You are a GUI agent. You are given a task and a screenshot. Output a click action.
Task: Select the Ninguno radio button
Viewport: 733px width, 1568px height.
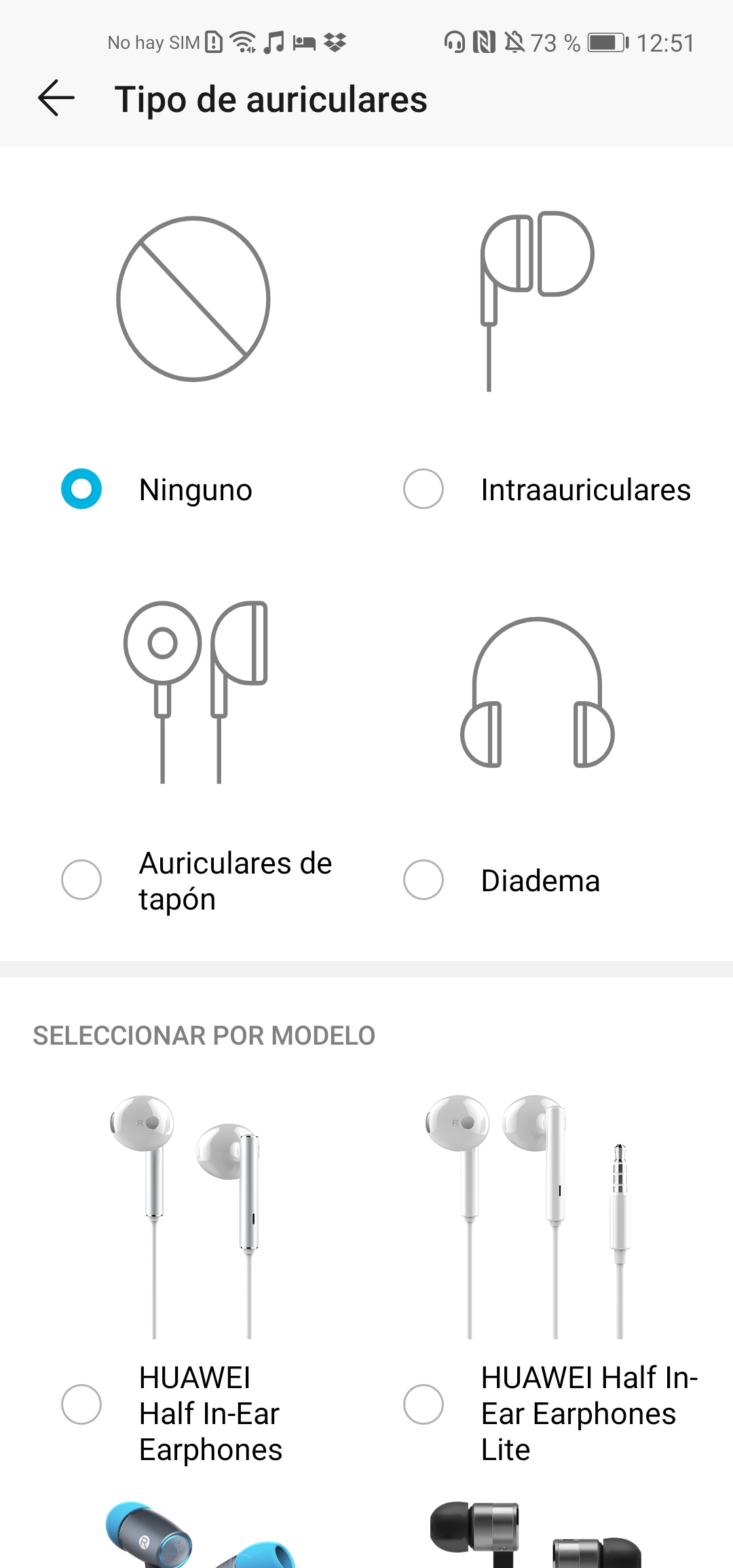[81, 489]
